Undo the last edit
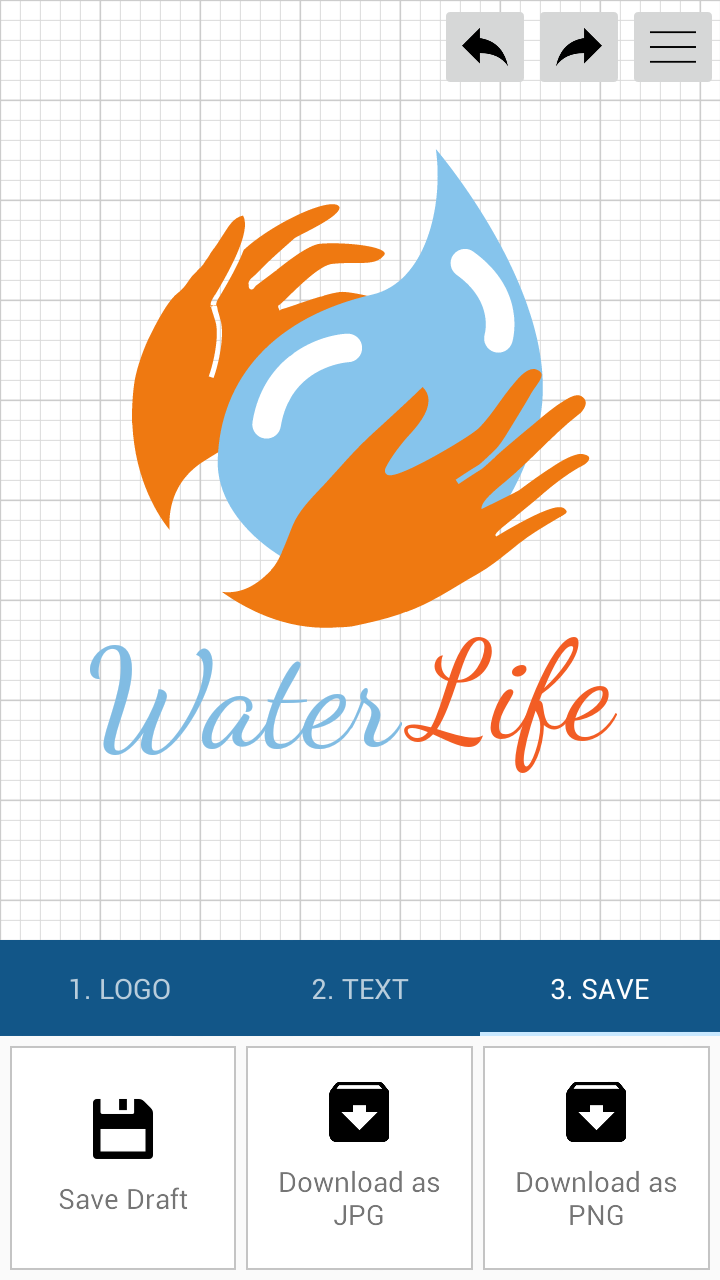720x1280 pixels. pos(485,47)
